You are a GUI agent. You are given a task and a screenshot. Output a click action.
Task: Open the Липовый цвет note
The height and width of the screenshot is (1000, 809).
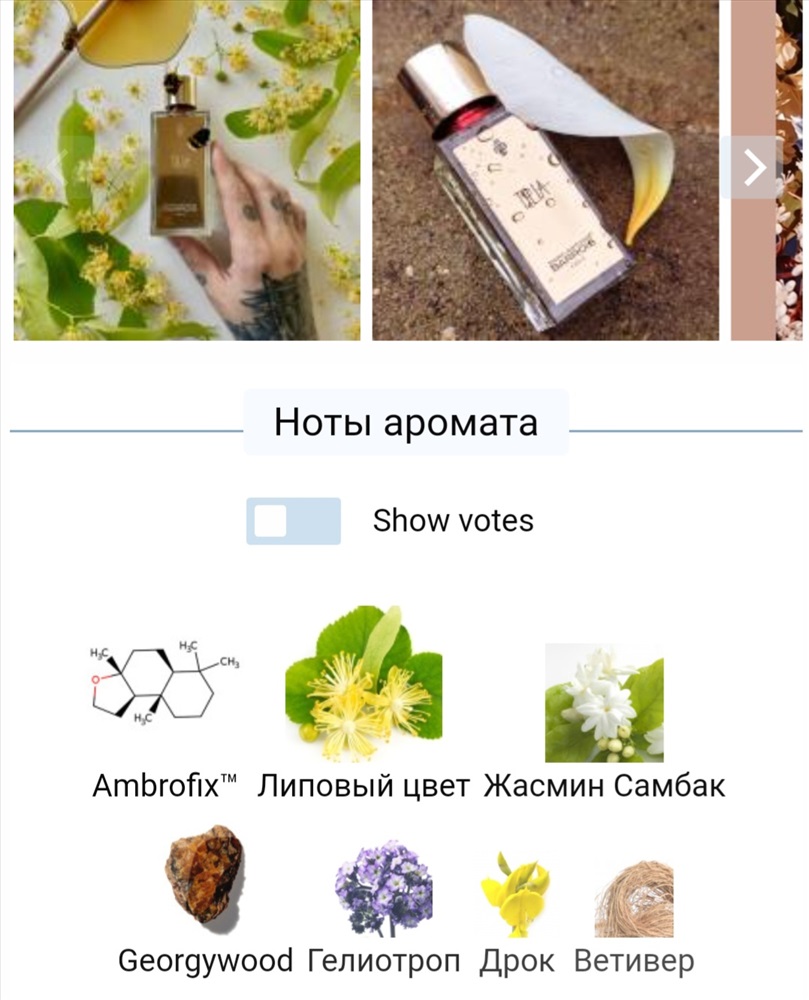[363, 690]
